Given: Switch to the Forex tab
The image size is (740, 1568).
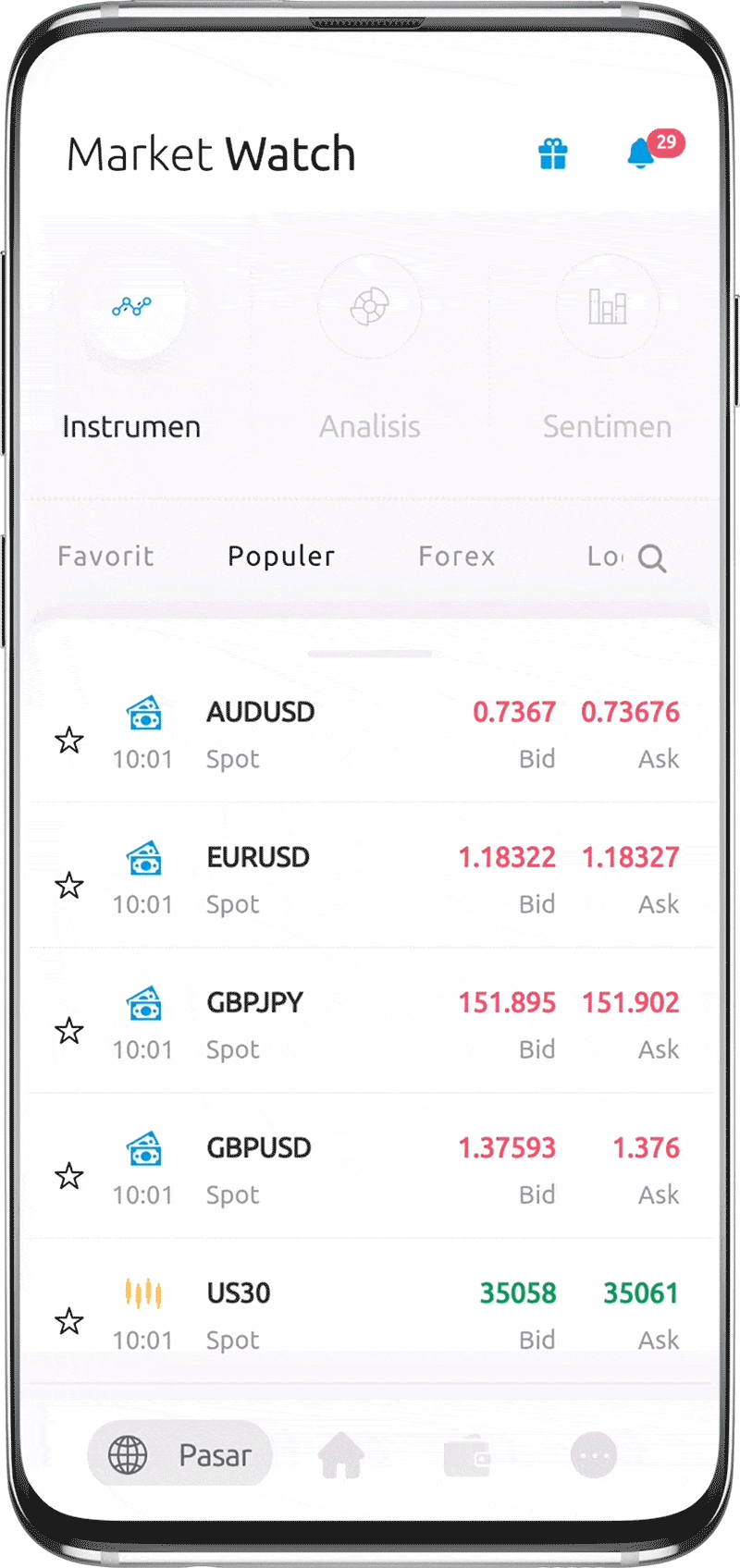Looking at the screenshot, I should click(456, 557).
